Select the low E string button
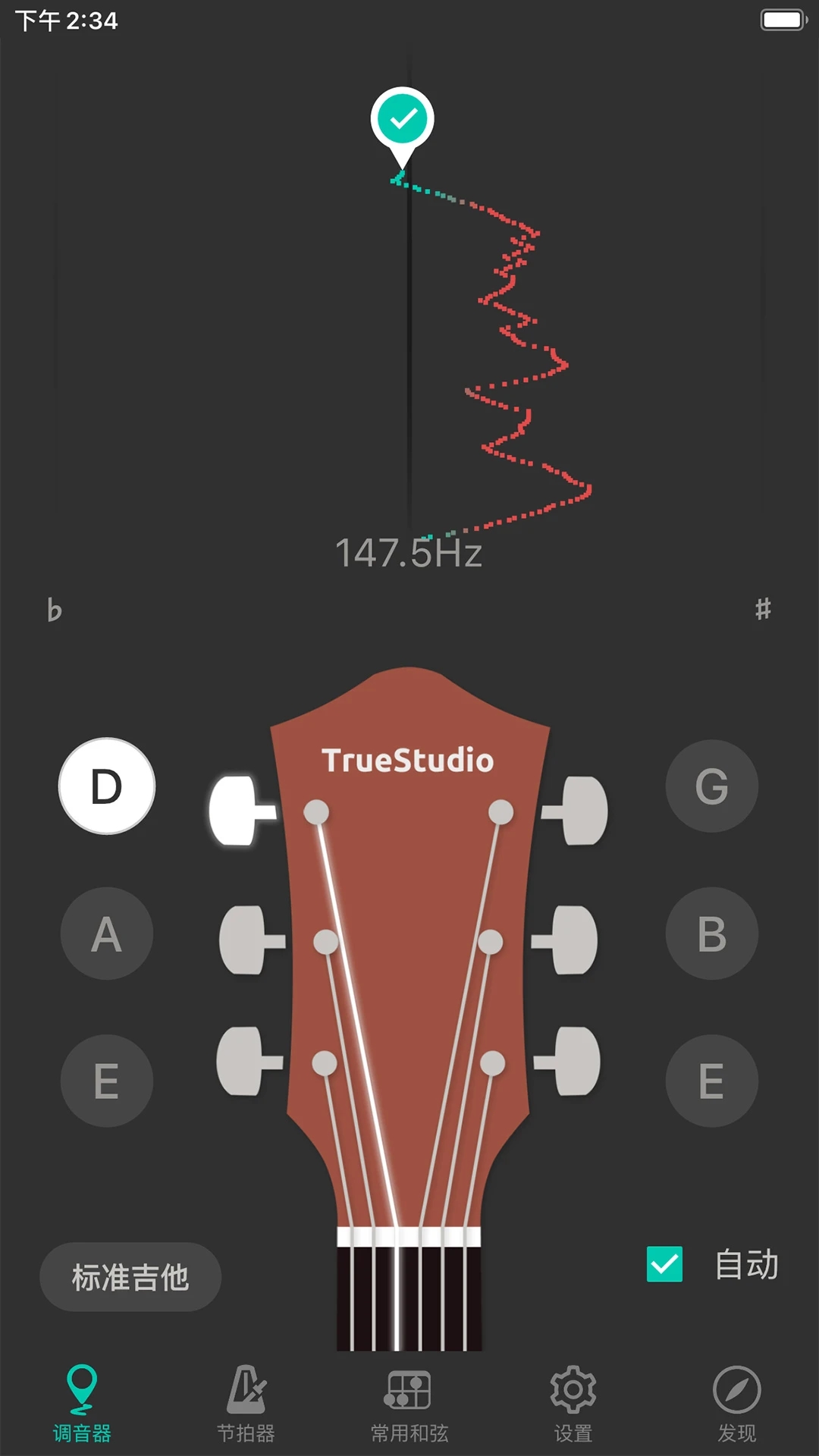The height and width of the screenshot is (1456, 819). pos(107,1081)
